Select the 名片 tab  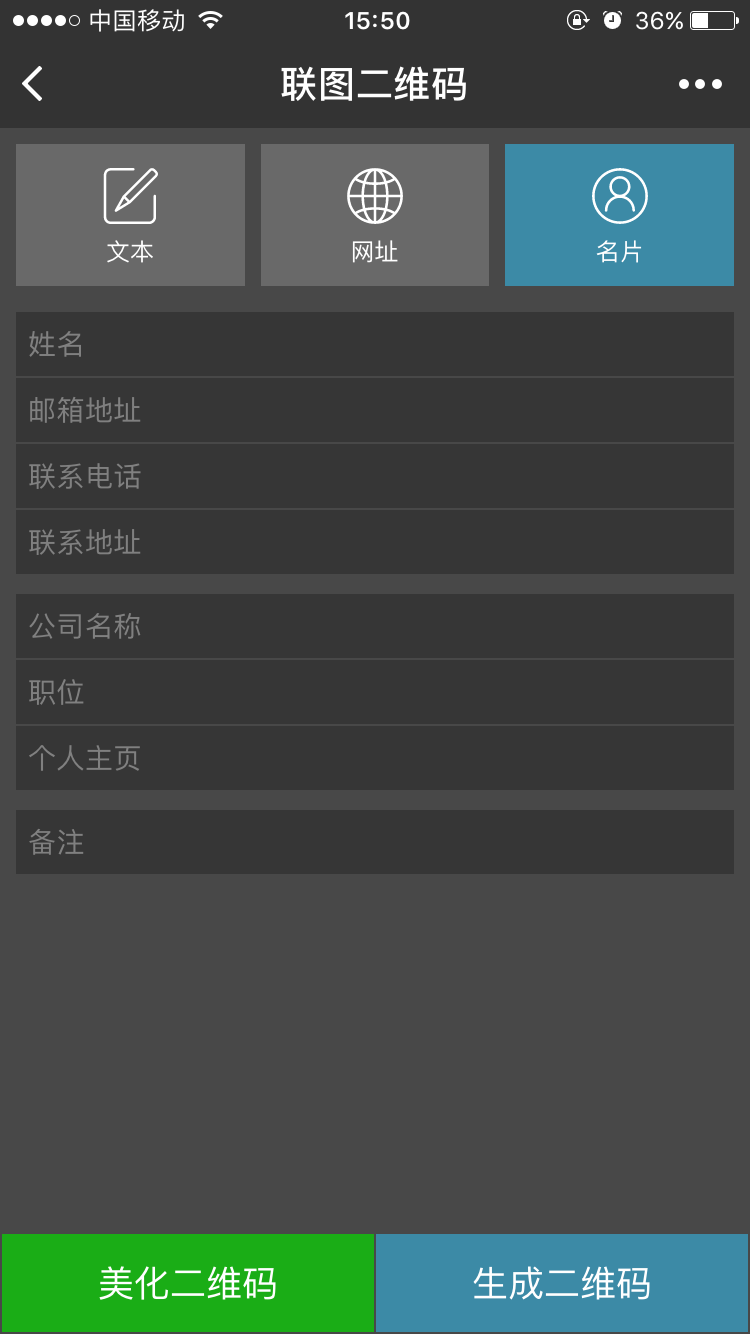pos(619,215)
